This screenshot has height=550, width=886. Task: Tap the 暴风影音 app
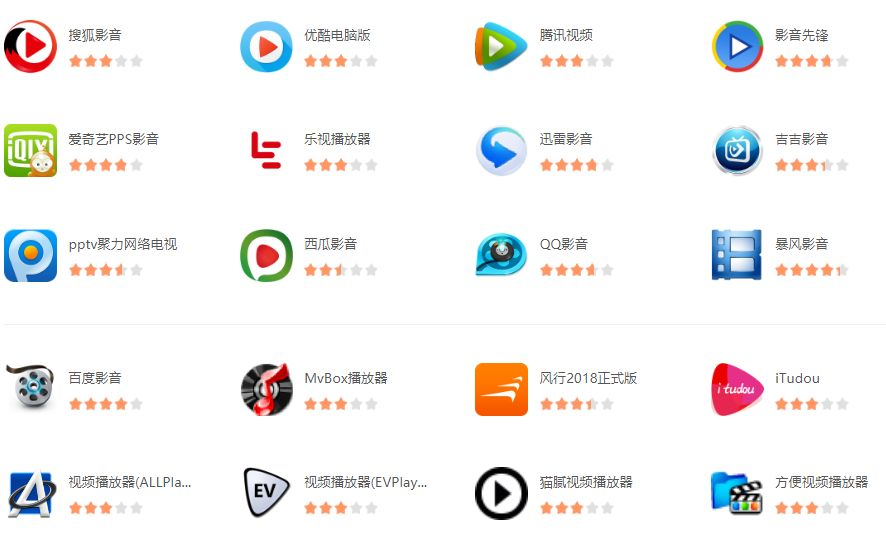click(x=801, y=244)
